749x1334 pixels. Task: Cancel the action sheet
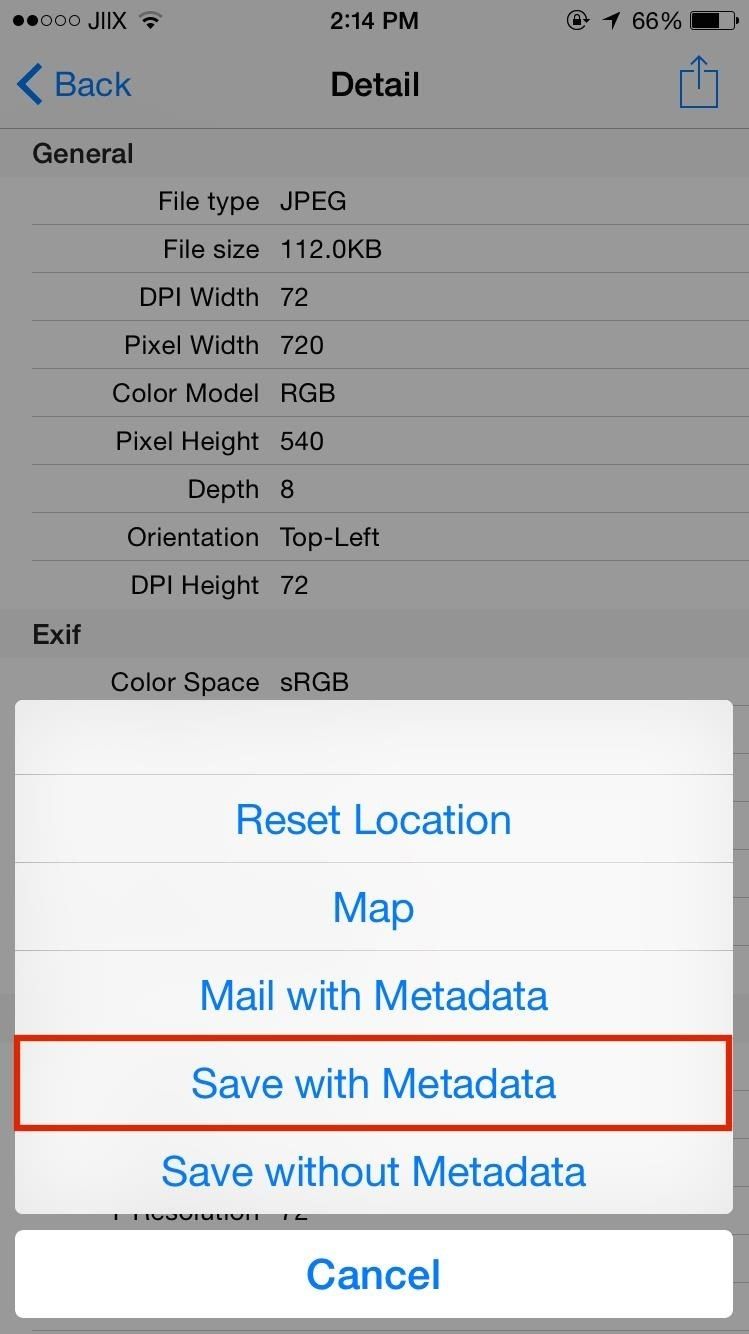373,1274
